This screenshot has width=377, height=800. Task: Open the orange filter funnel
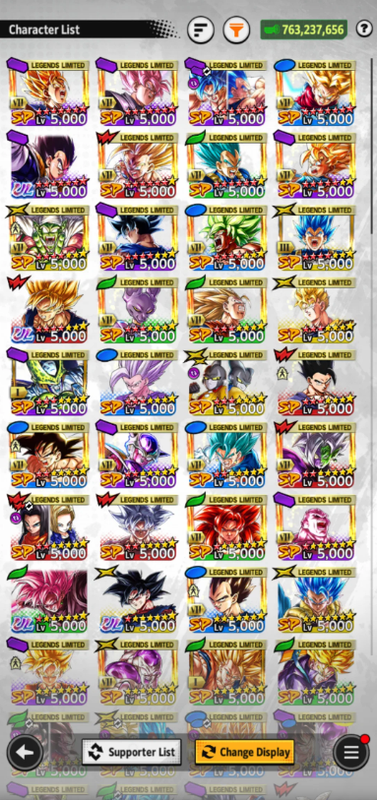pos(236,30)
